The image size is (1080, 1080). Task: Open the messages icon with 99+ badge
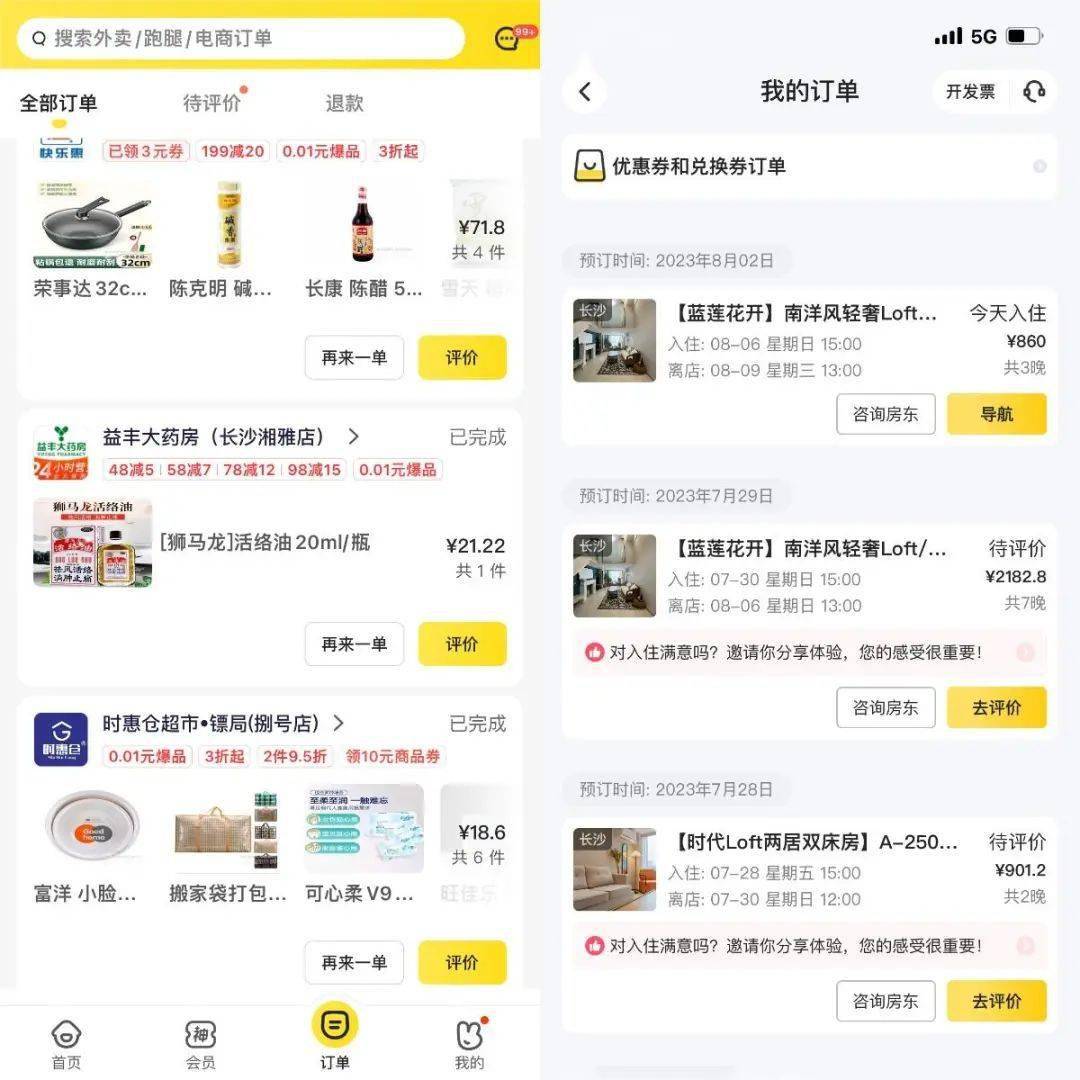(509, 39)
